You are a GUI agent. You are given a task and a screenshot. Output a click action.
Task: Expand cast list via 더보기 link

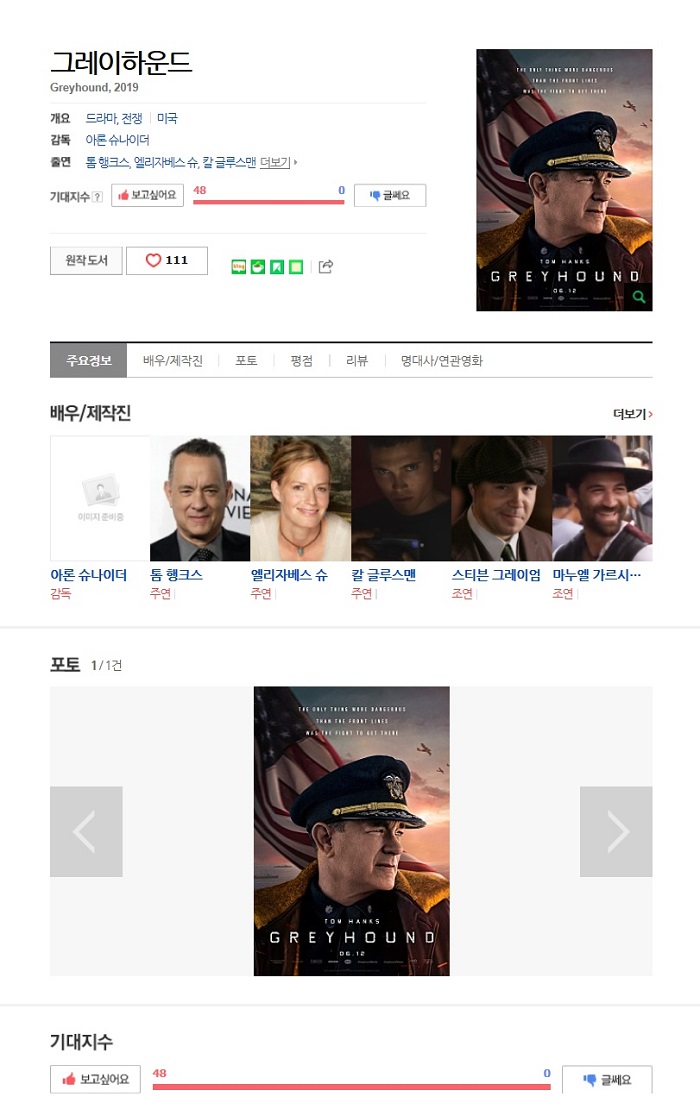pyautogui.click(x=275, y=162)
